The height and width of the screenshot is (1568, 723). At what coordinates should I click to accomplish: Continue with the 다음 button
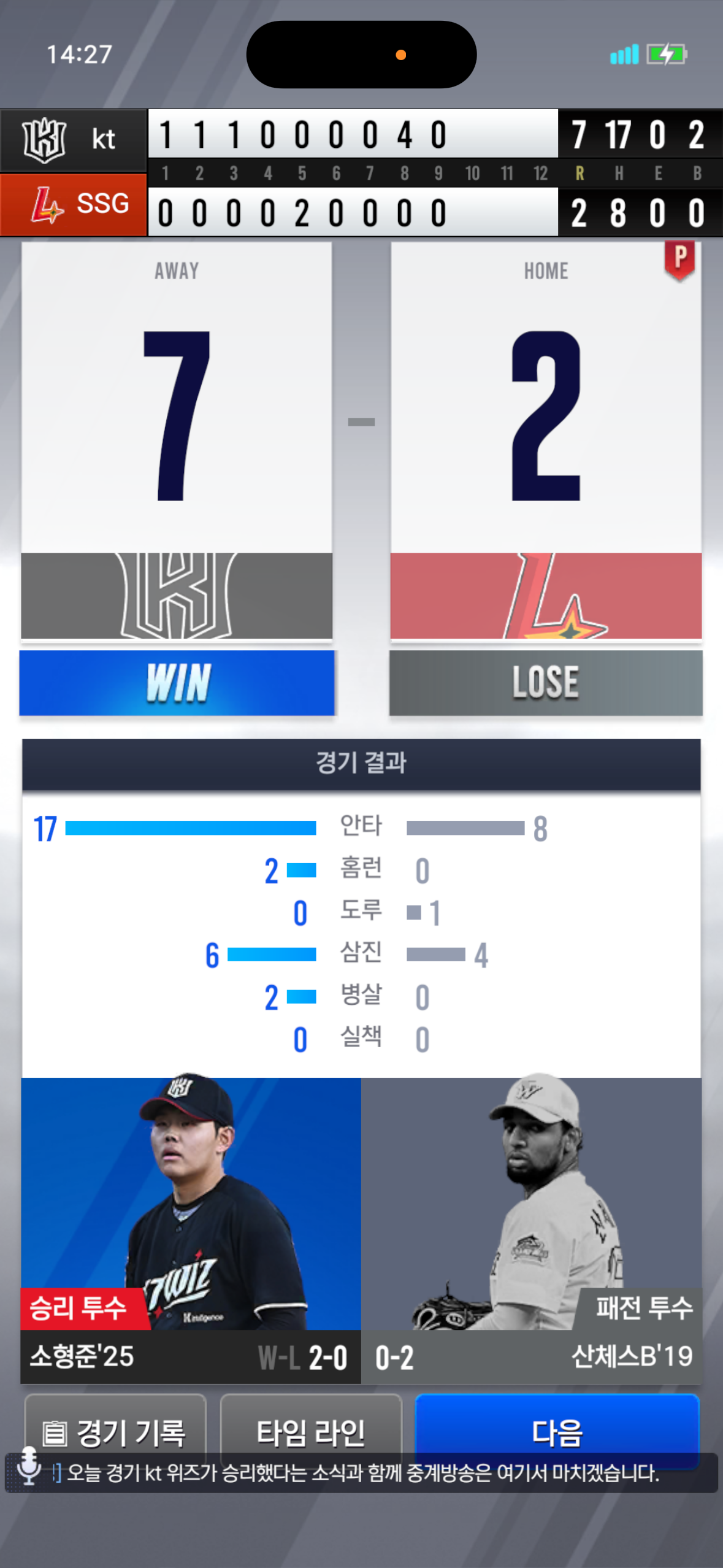(557, 1428)
